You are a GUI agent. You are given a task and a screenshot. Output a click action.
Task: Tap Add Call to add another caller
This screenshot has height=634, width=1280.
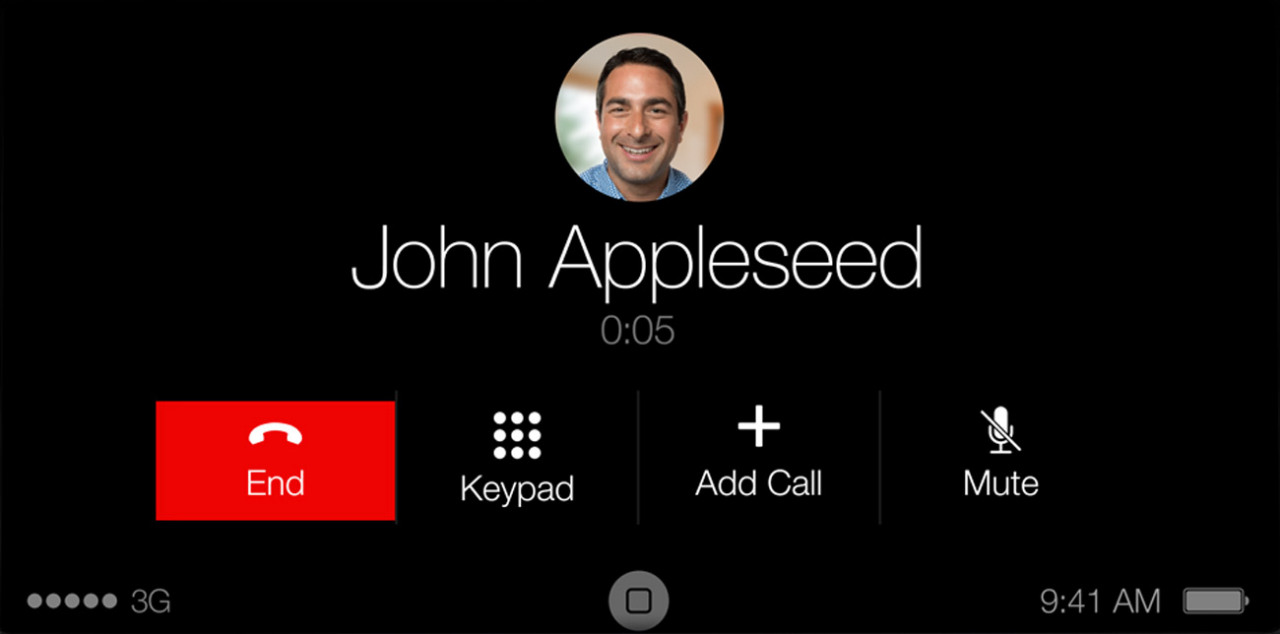click(759, 458)
